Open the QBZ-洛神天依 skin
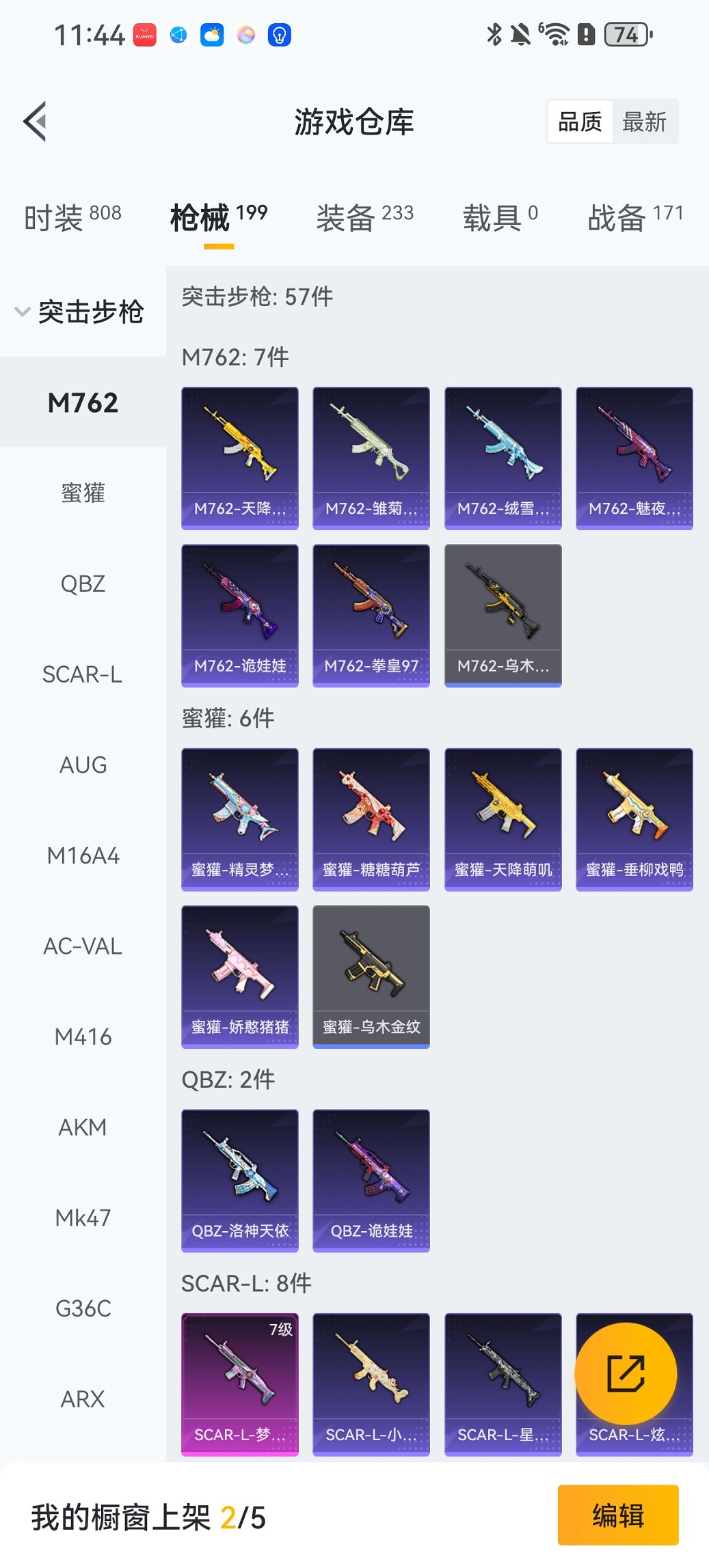This screenshot has width=709, height=1568. pyautogui.click(x=240, y=1180)
